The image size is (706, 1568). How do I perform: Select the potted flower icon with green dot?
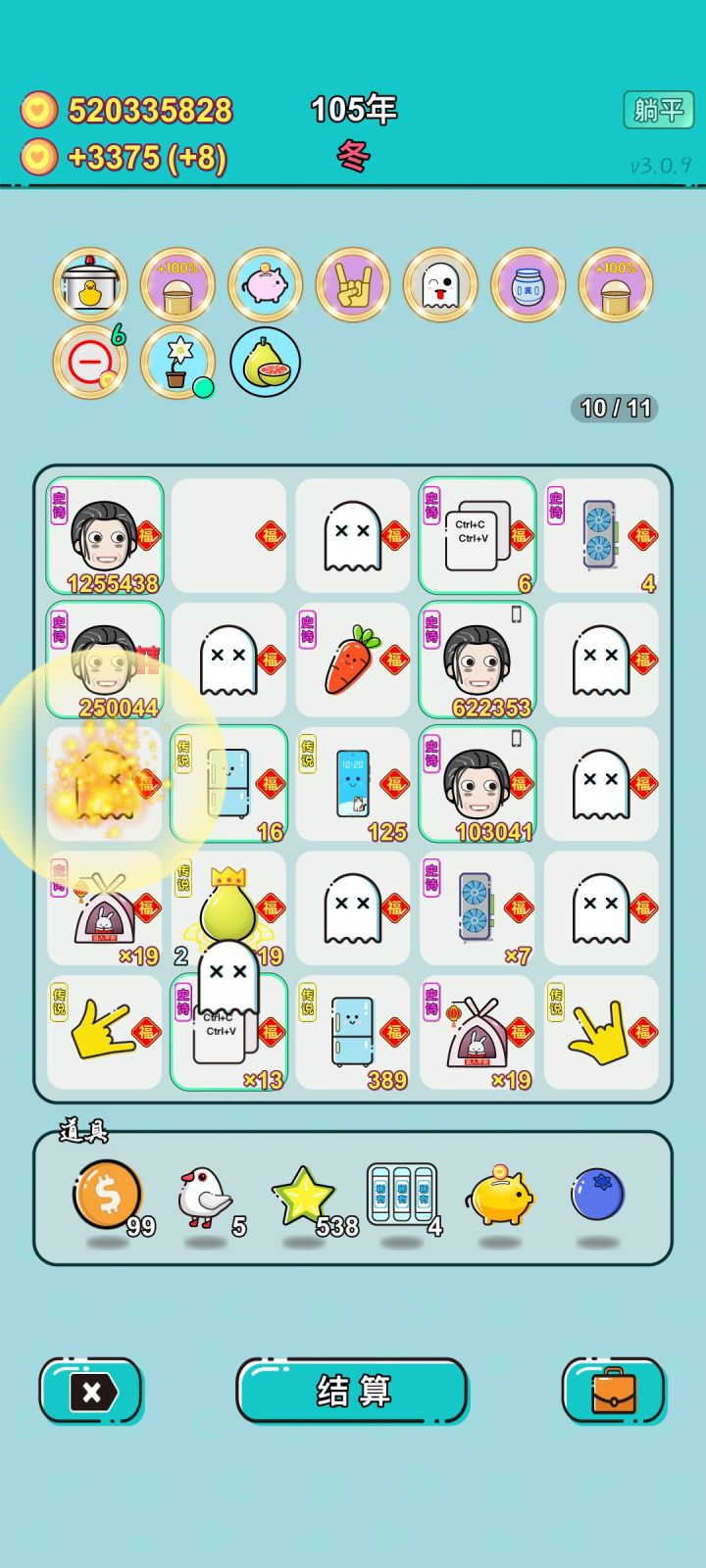point(177,362)
